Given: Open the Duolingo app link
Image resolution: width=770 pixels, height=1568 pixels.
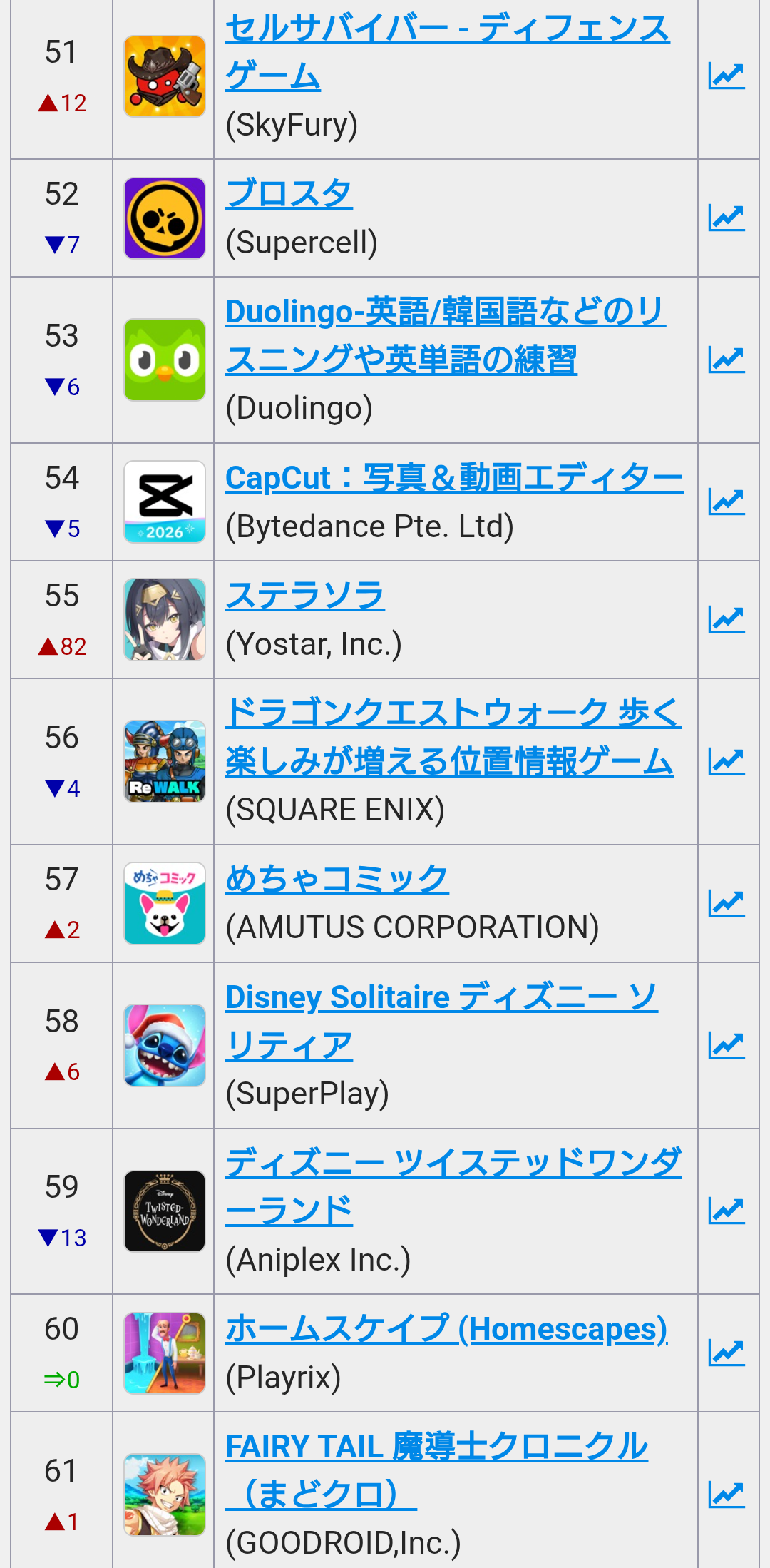Looking at the screenshot, I should tap(446, 335).
